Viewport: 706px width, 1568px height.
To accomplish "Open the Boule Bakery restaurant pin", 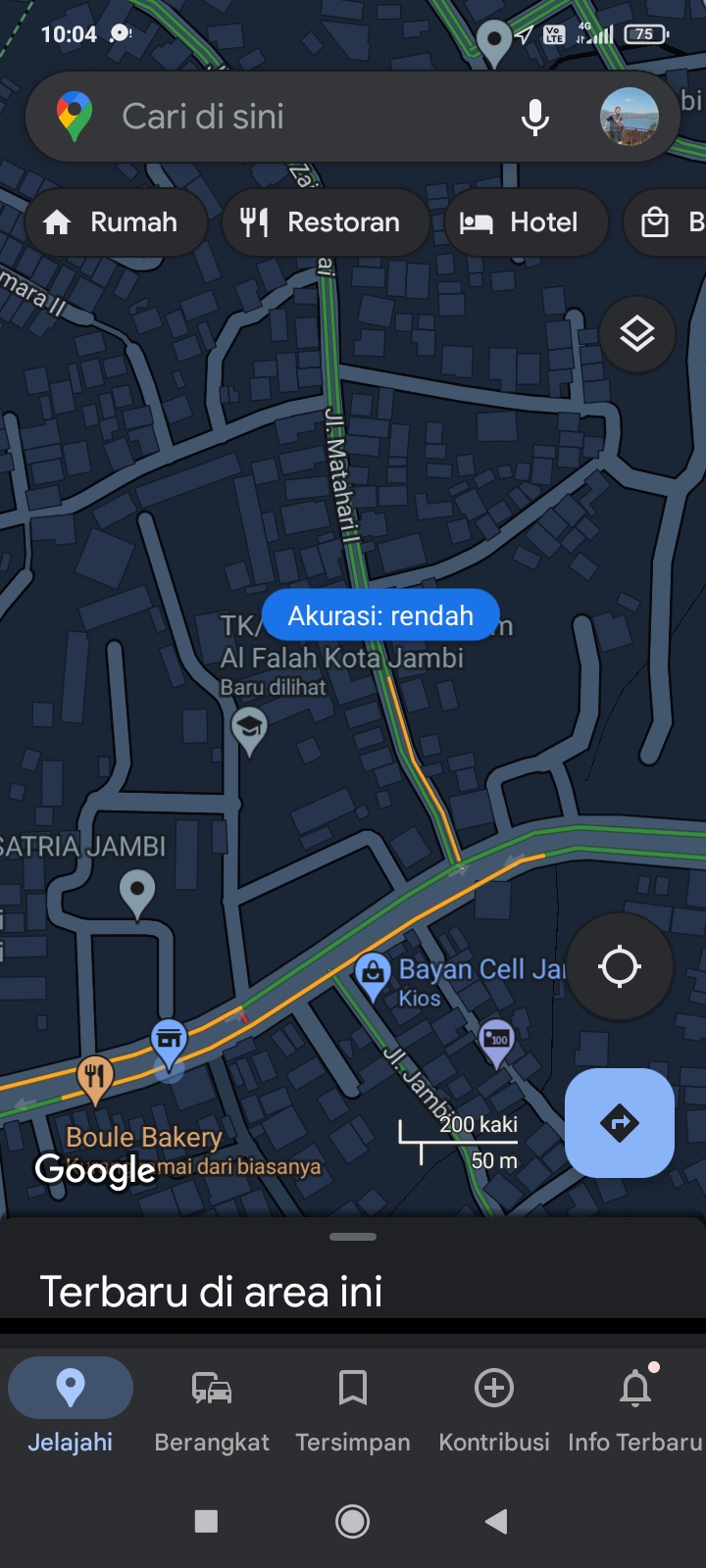I will coord(94,1076).
